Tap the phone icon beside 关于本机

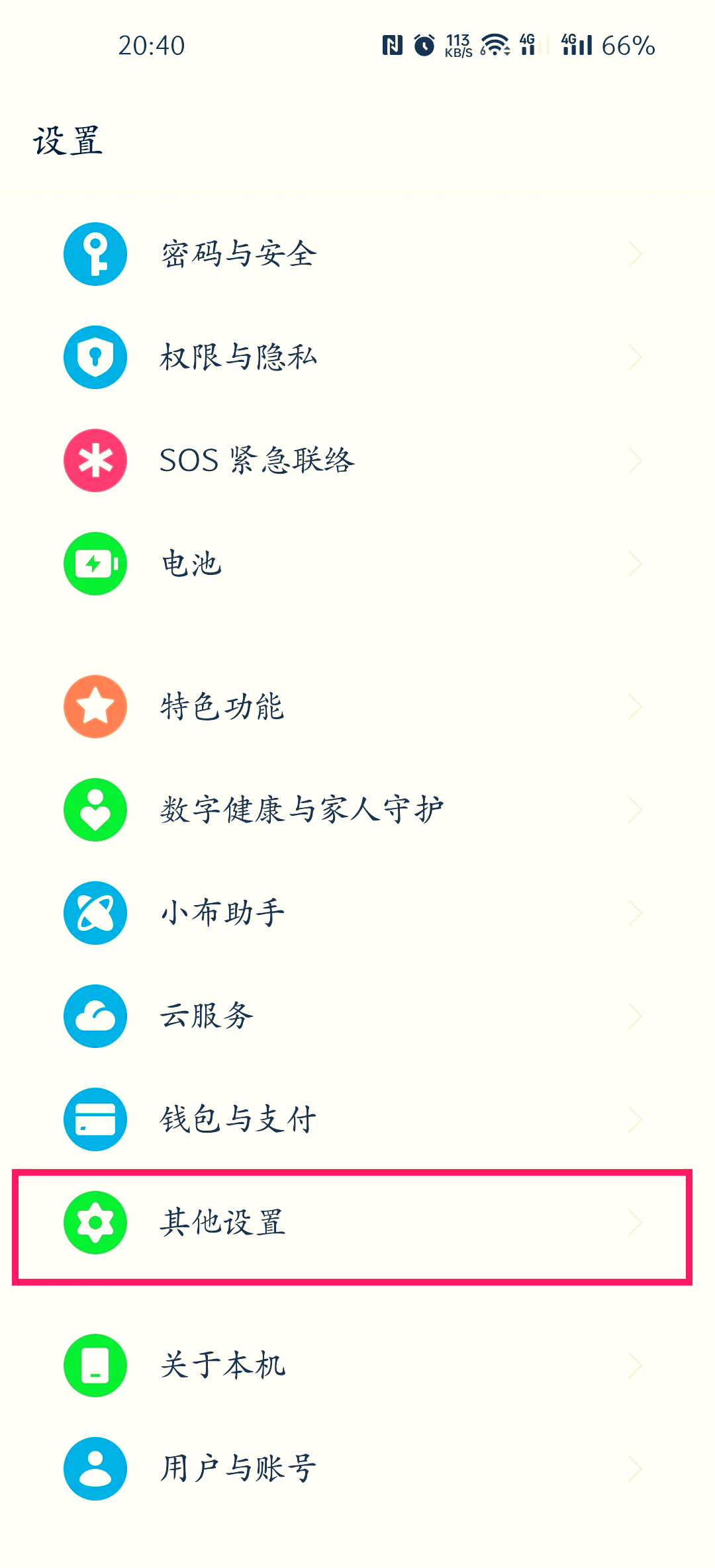pyautogui.click(x=94, y=1364)
